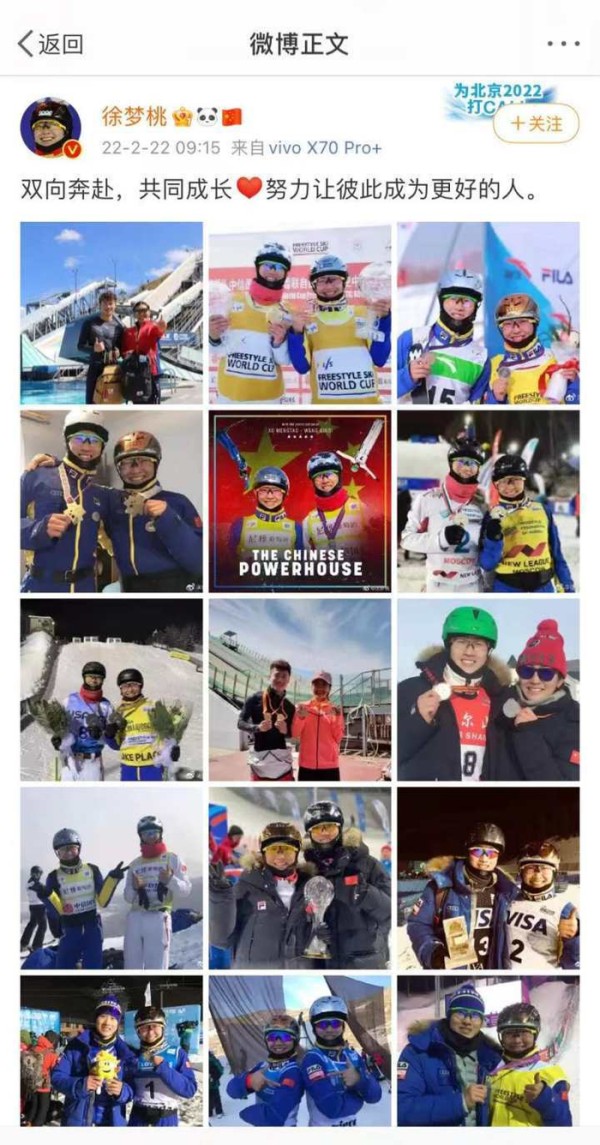View THE CHINESE POWERHOUSE poster image

[x=299, y=500]
